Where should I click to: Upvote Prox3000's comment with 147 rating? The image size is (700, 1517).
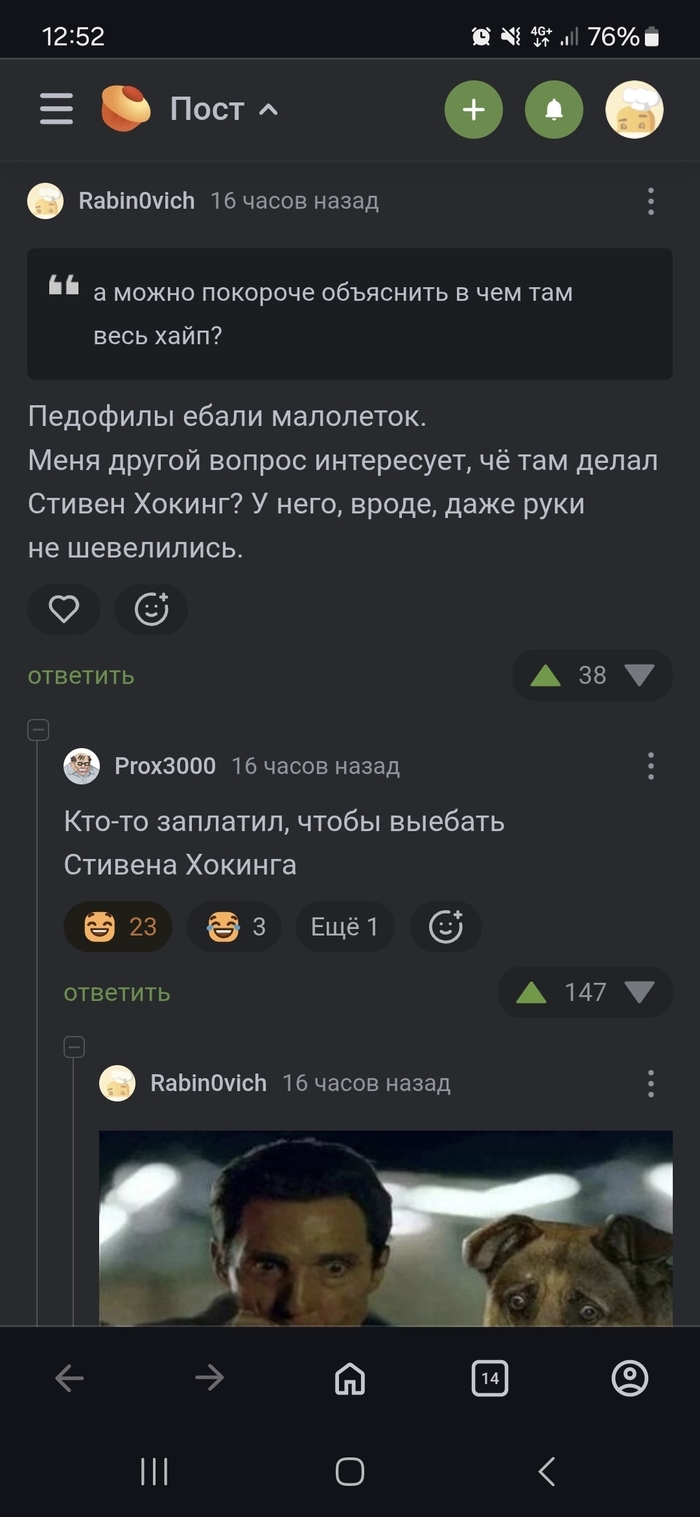[531, 992]
